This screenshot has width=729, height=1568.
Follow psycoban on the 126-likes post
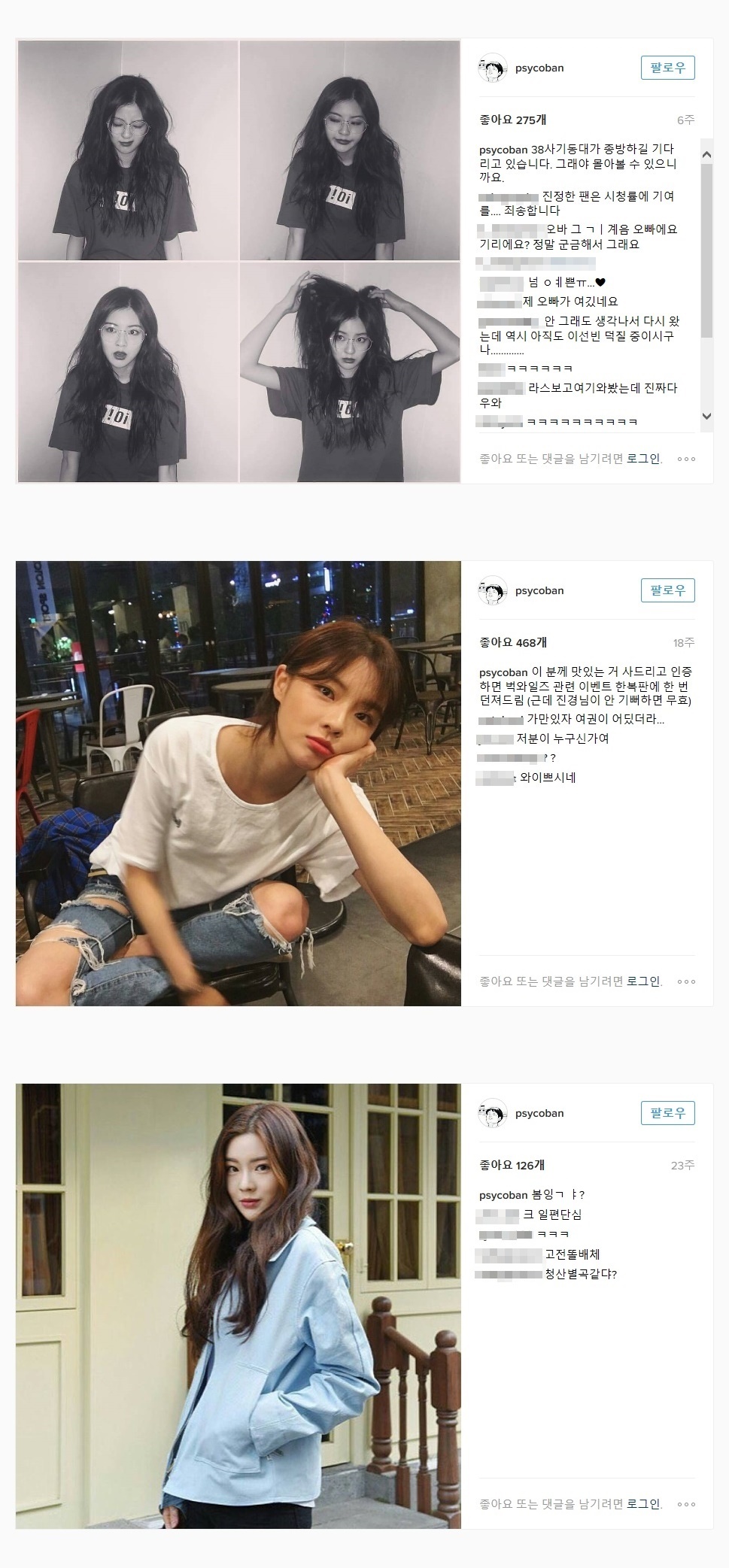click(667, 1113)
